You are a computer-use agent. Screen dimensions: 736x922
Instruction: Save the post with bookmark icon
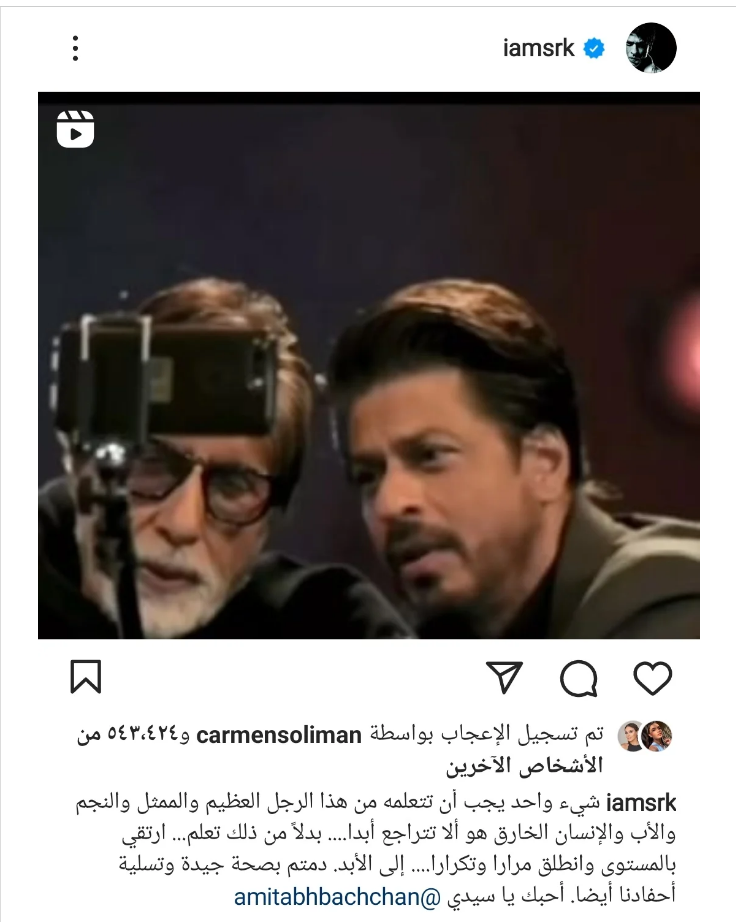click(x=86, y=679)
